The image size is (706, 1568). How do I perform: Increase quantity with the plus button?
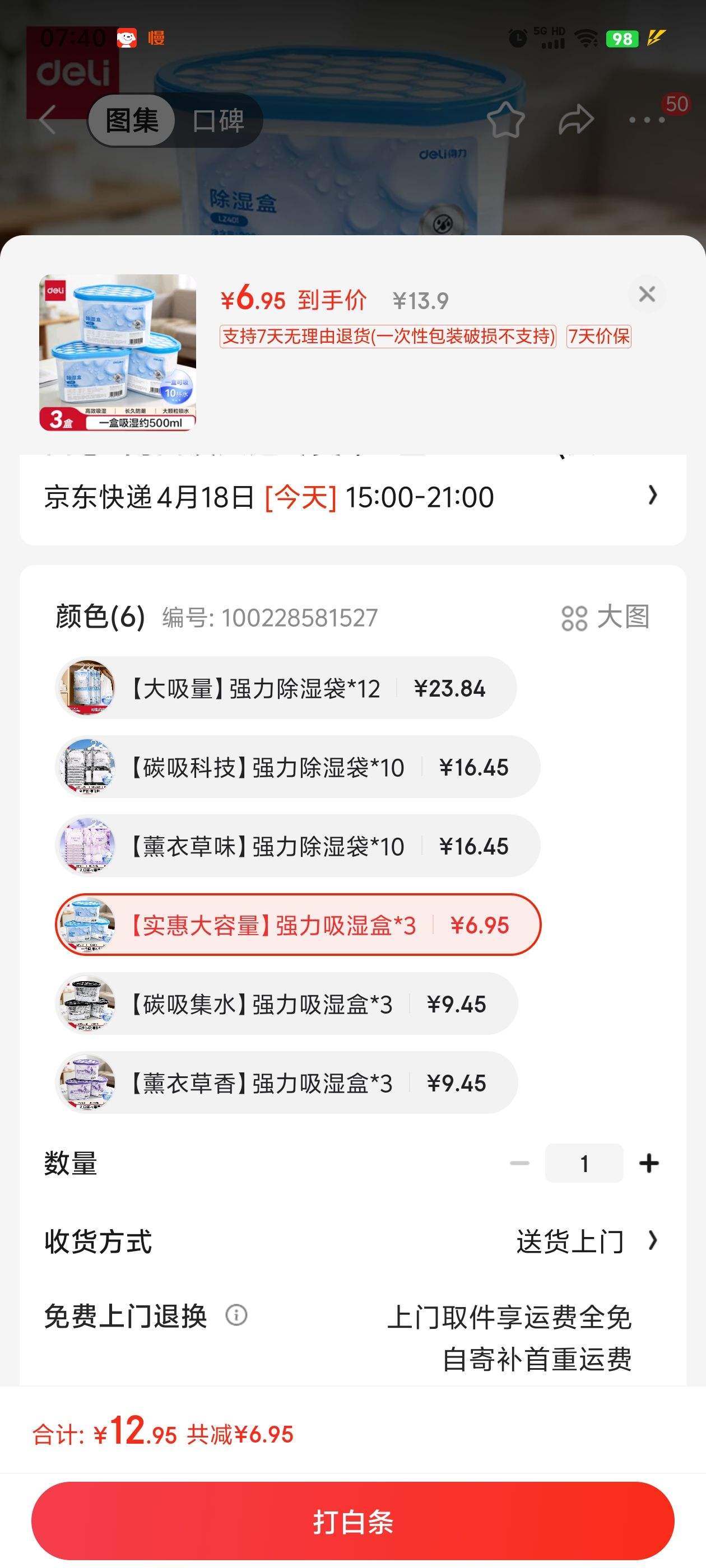click(649, 1163)
